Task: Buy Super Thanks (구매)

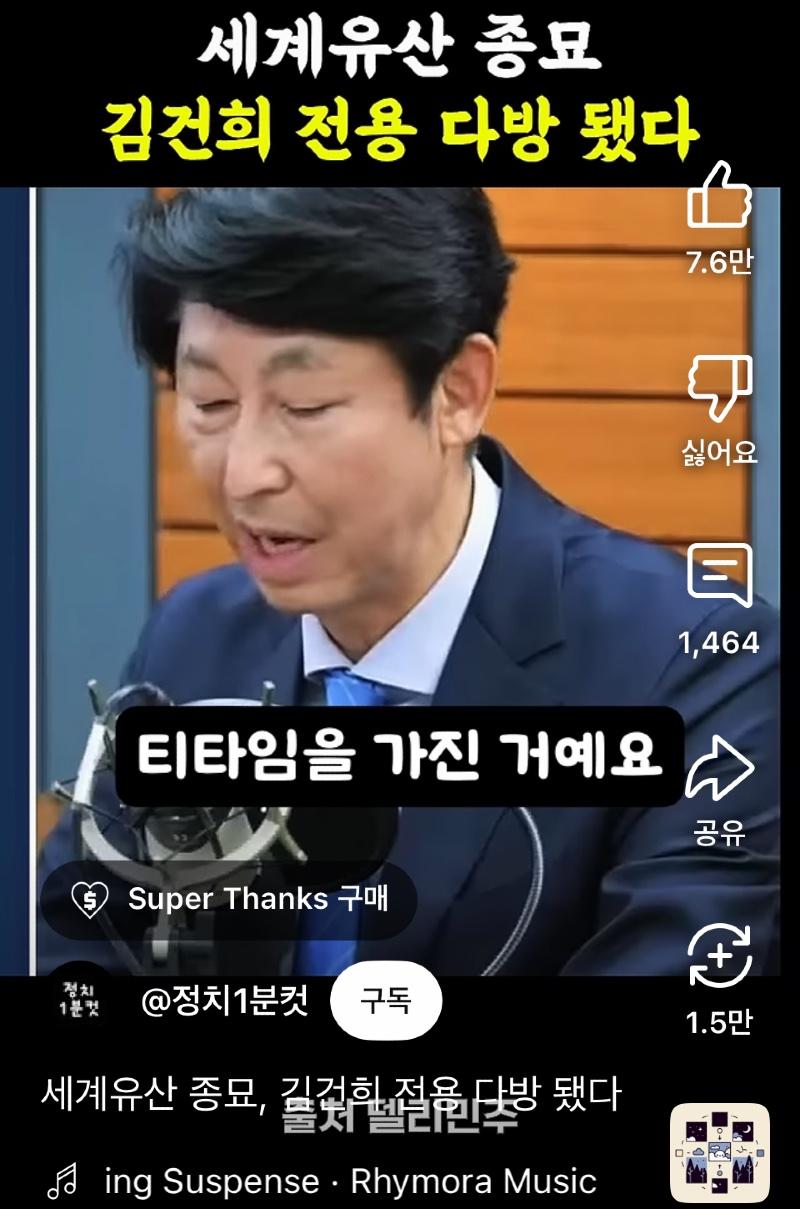Action: [x=228, y=899]
